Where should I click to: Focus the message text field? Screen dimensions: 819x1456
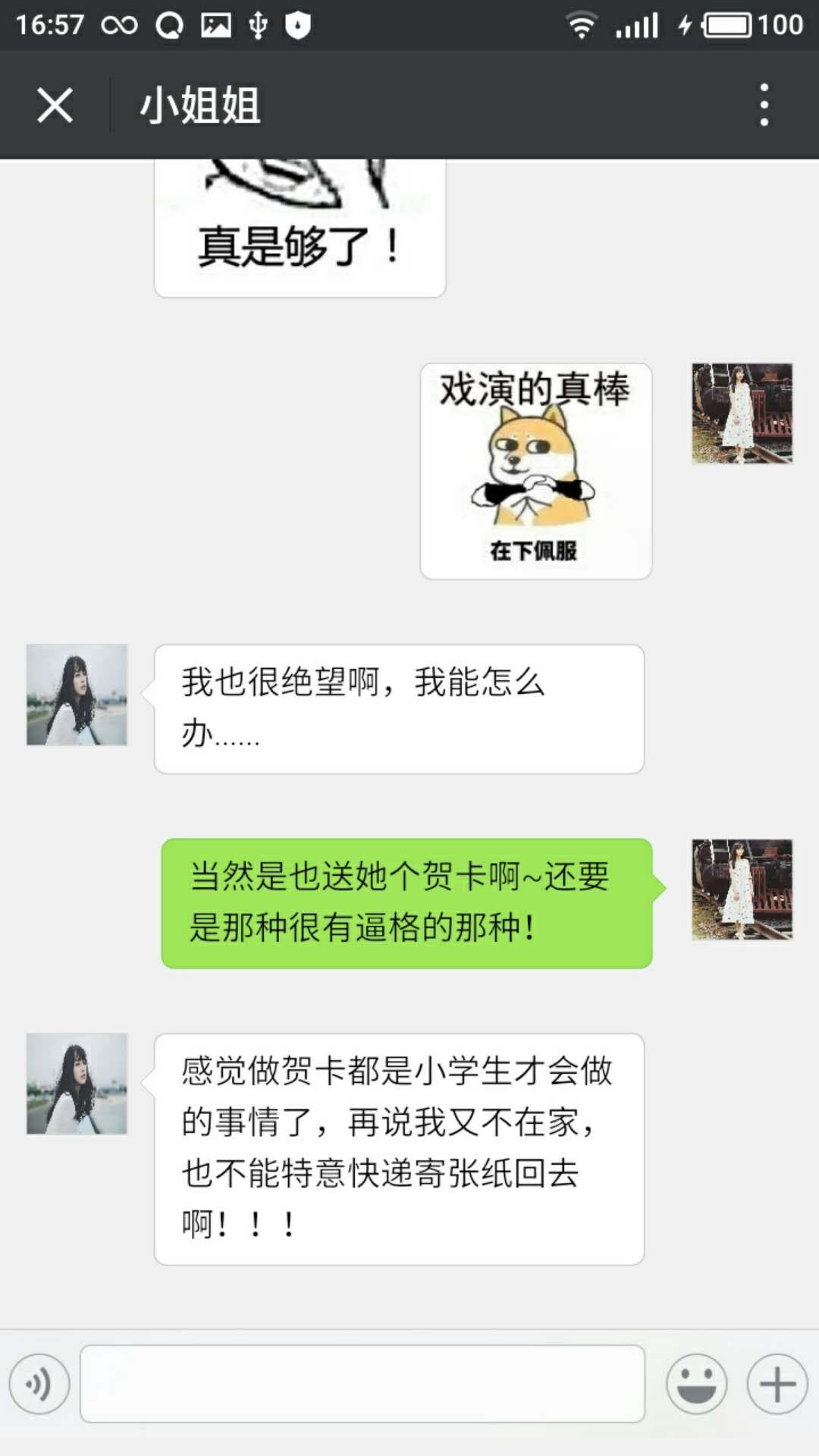(362, 1384)
